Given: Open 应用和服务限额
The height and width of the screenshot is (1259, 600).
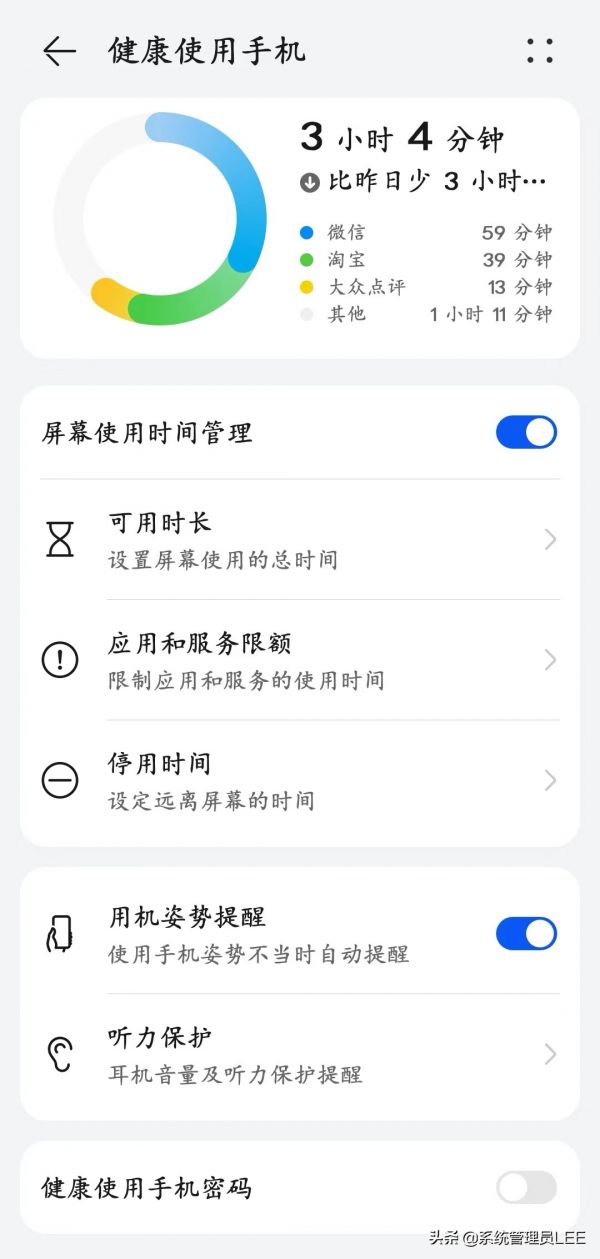Looking at the screenshot, I should point(300,660).
